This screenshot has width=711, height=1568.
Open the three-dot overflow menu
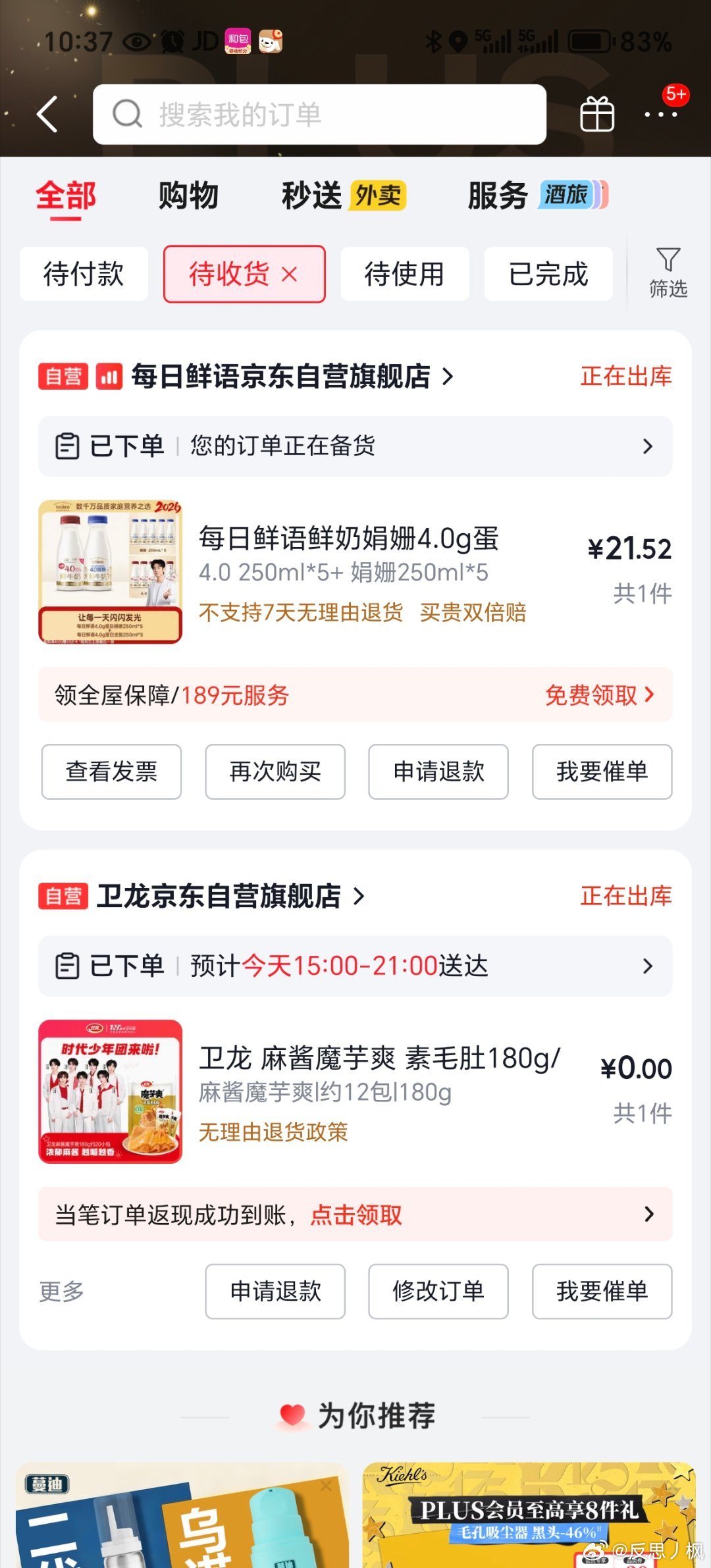click(660, 115)
